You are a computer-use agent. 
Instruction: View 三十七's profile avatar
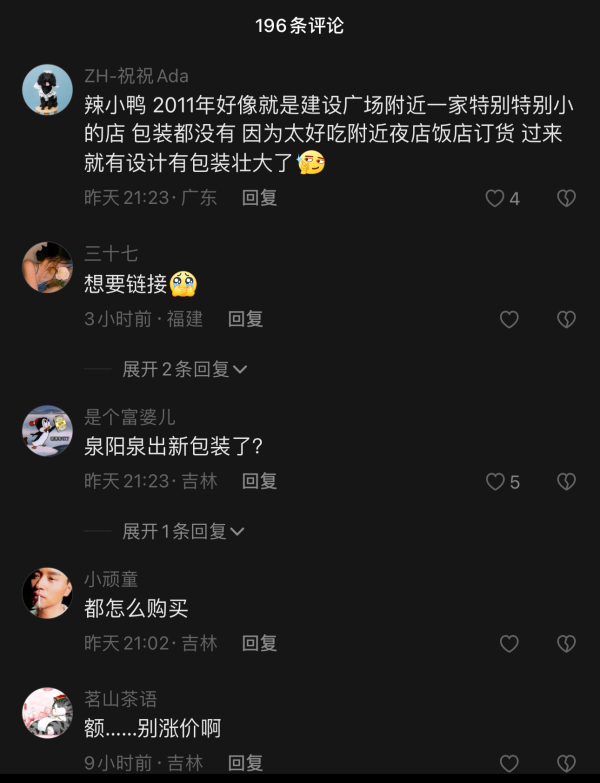[47, 267]
